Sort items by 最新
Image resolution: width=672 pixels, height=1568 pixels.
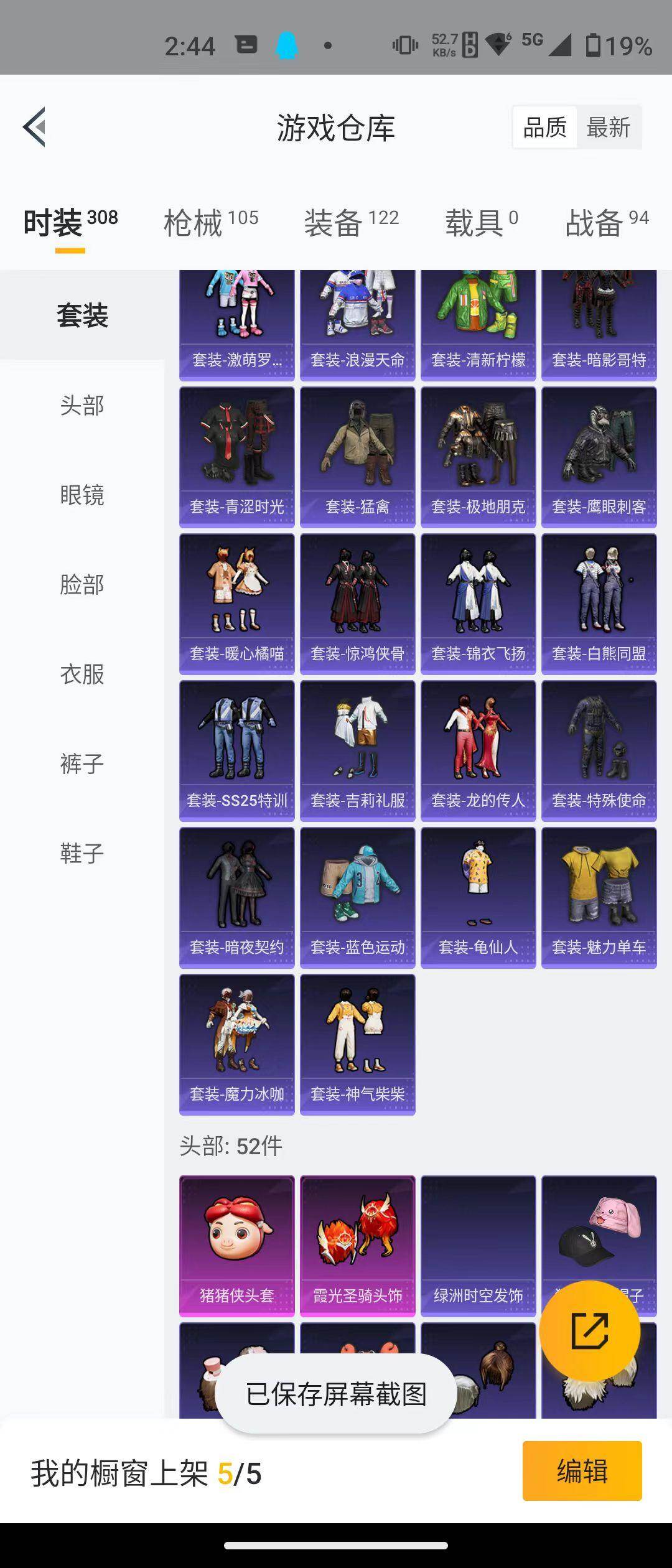[x=609, y=127]
